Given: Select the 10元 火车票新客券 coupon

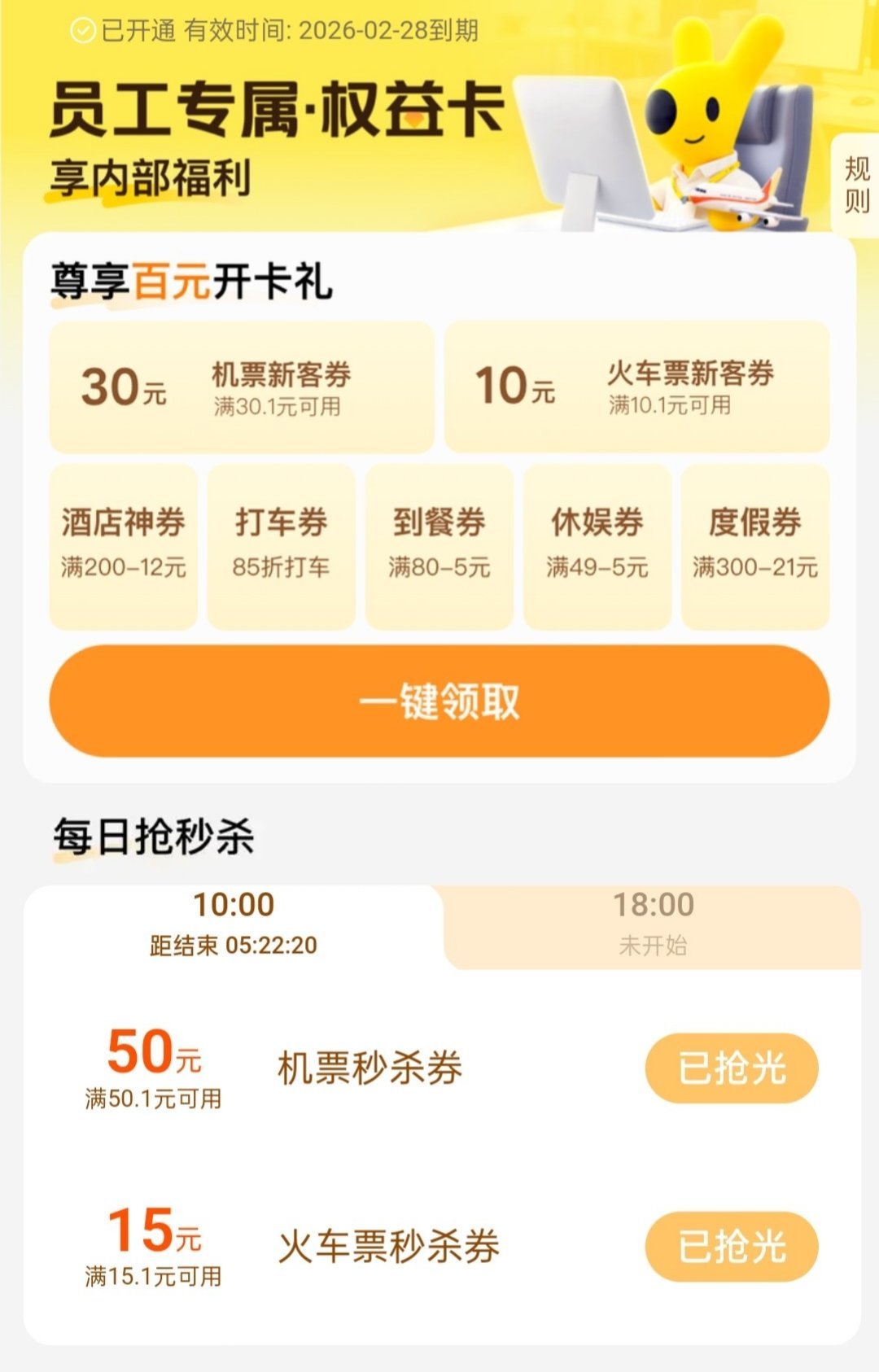Looking at the screenshot, I should 636,387.
